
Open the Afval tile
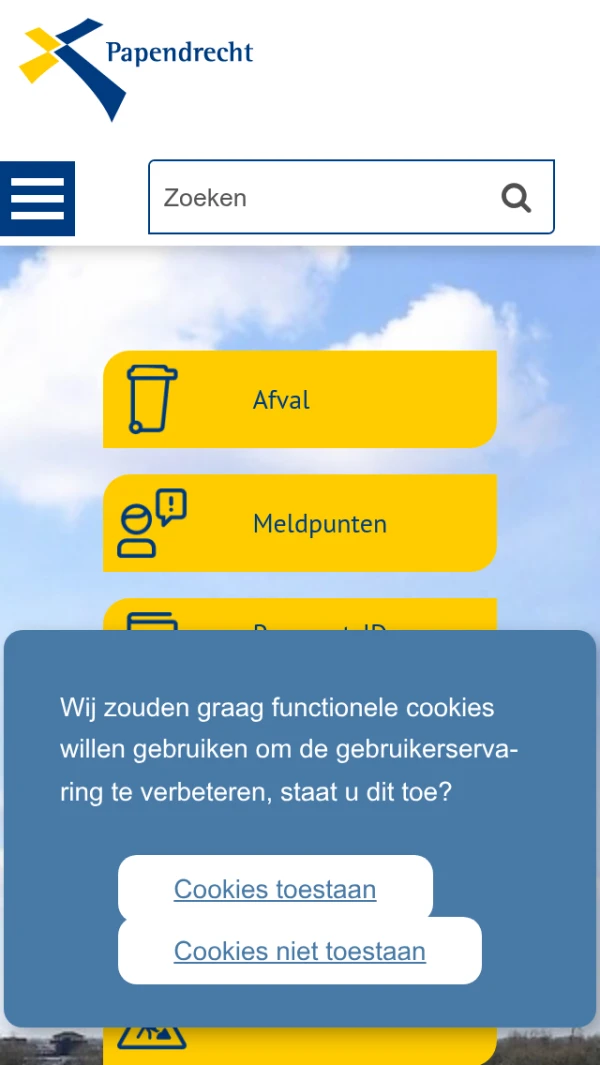click(x=300, y=400)
